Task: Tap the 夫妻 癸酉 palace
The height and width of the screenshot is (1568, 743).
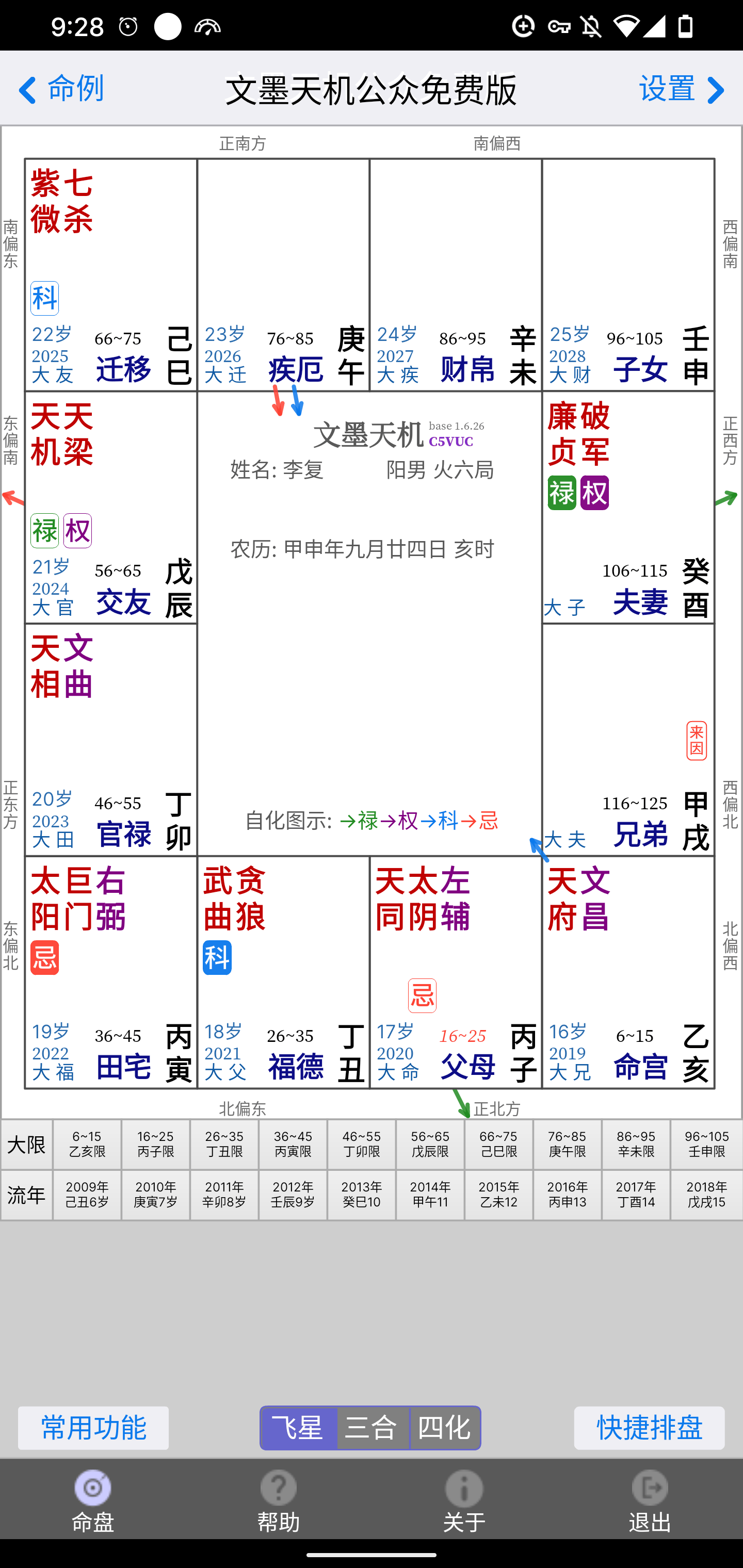Action: pos(628,507)
